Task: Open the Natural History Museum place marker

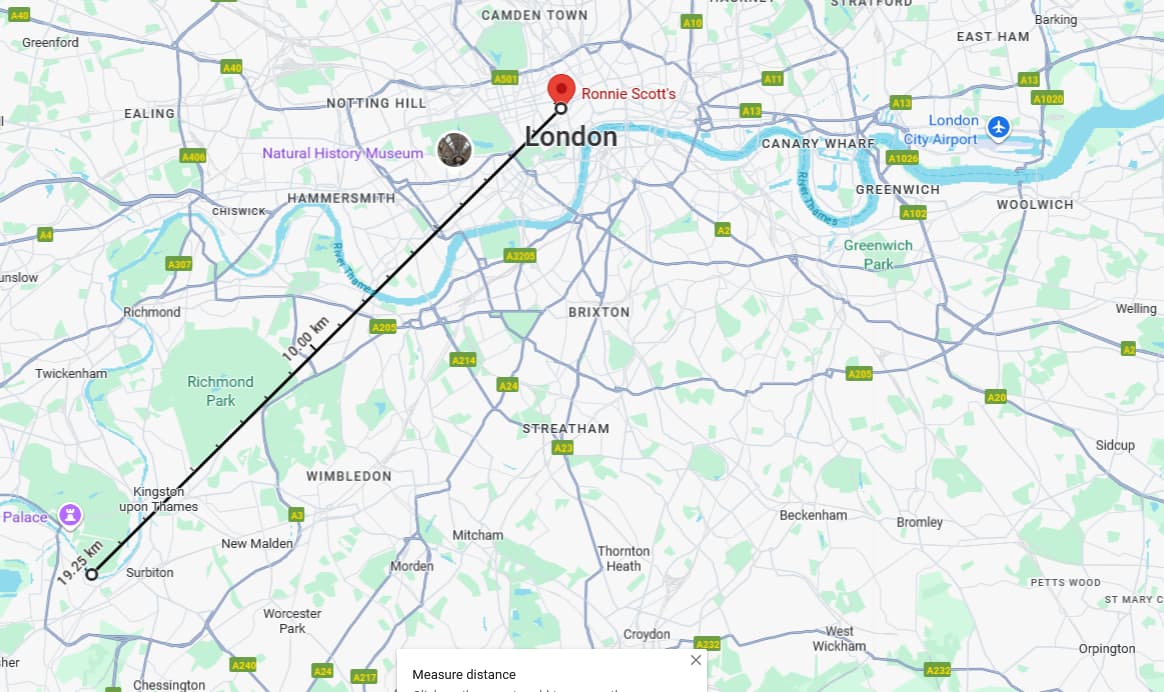Action: pyautogui.click(x=454, y=150)
